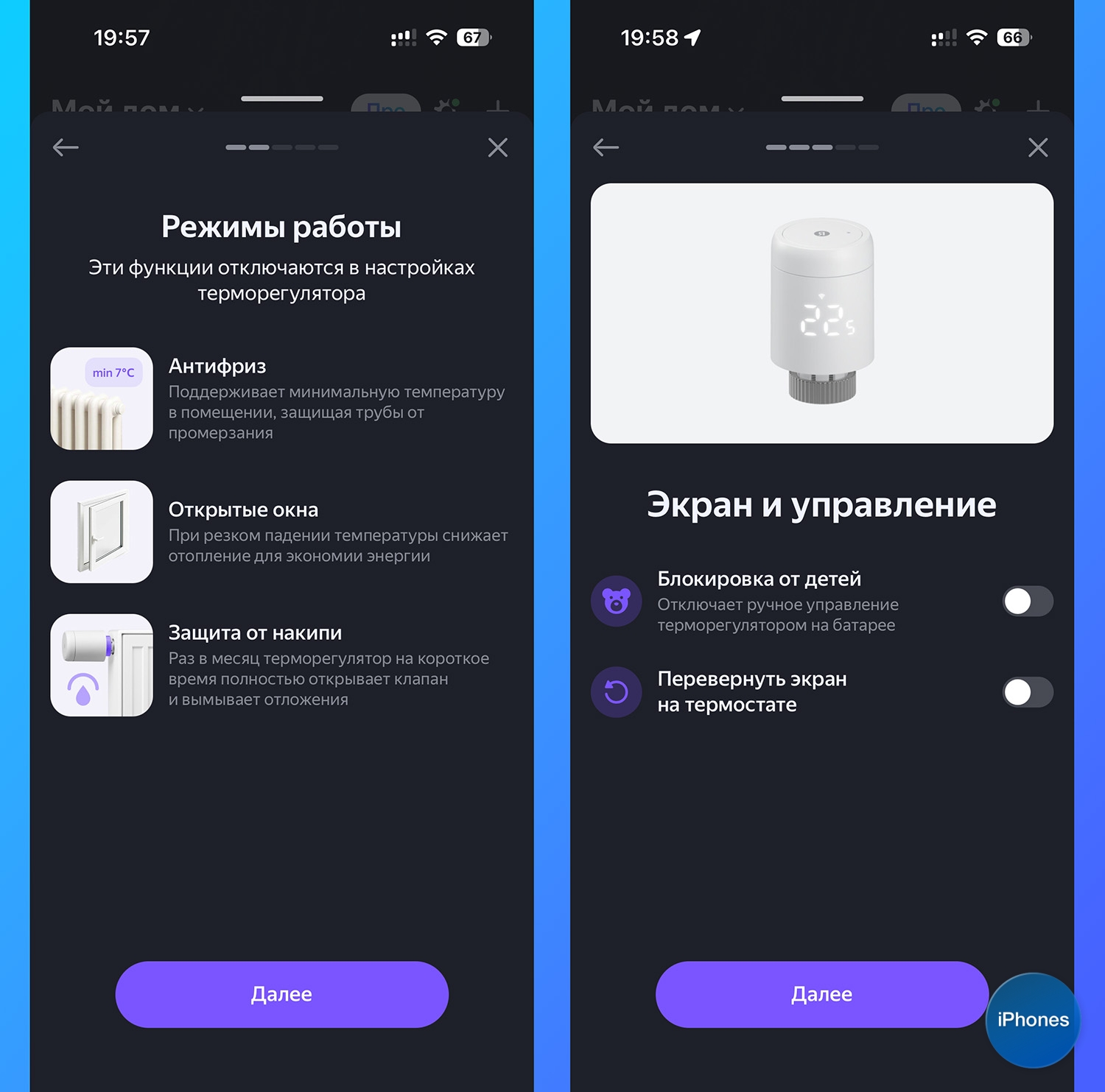Close the Режимы работы setup sheet
The image size is (1105, 1092).
[x=498, y=148]
